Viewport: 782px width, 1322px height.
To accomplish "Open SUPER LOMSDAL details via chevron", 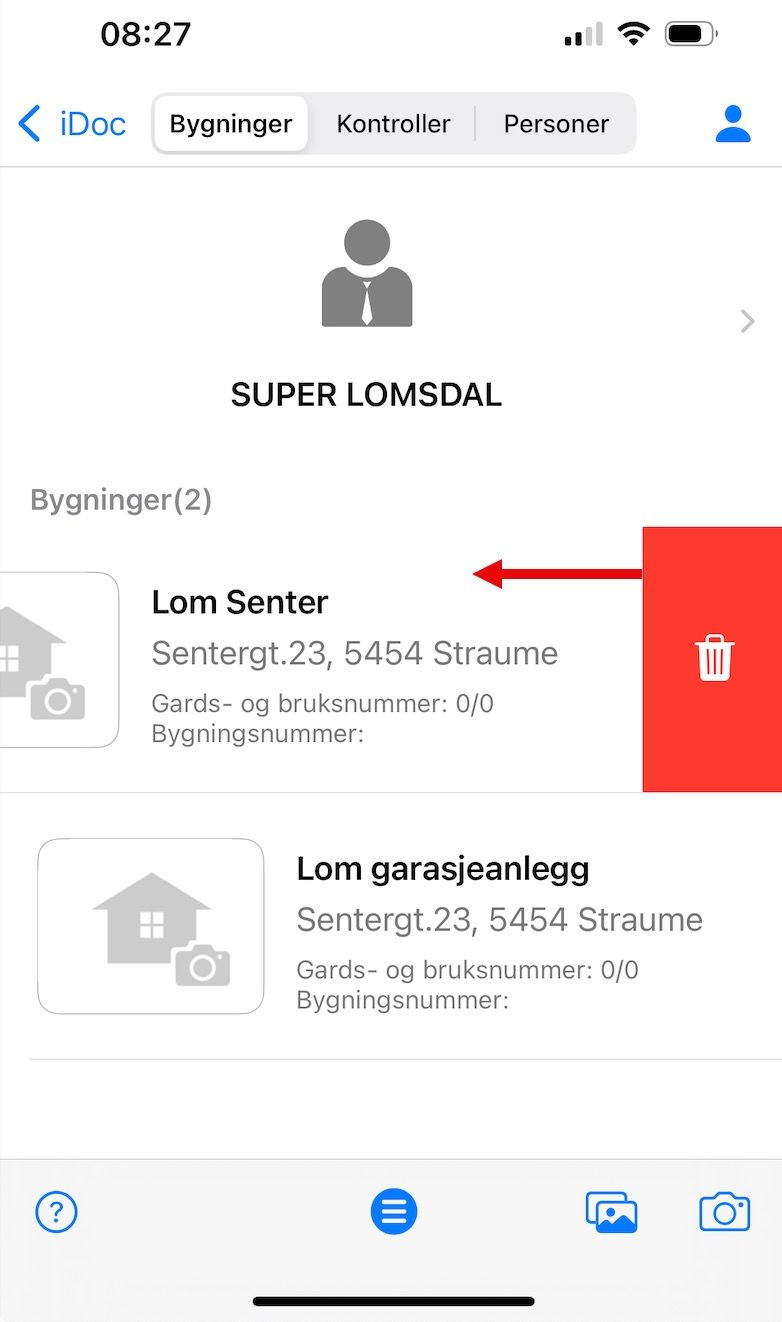I will pyautogui.click(x=747, y=321).
